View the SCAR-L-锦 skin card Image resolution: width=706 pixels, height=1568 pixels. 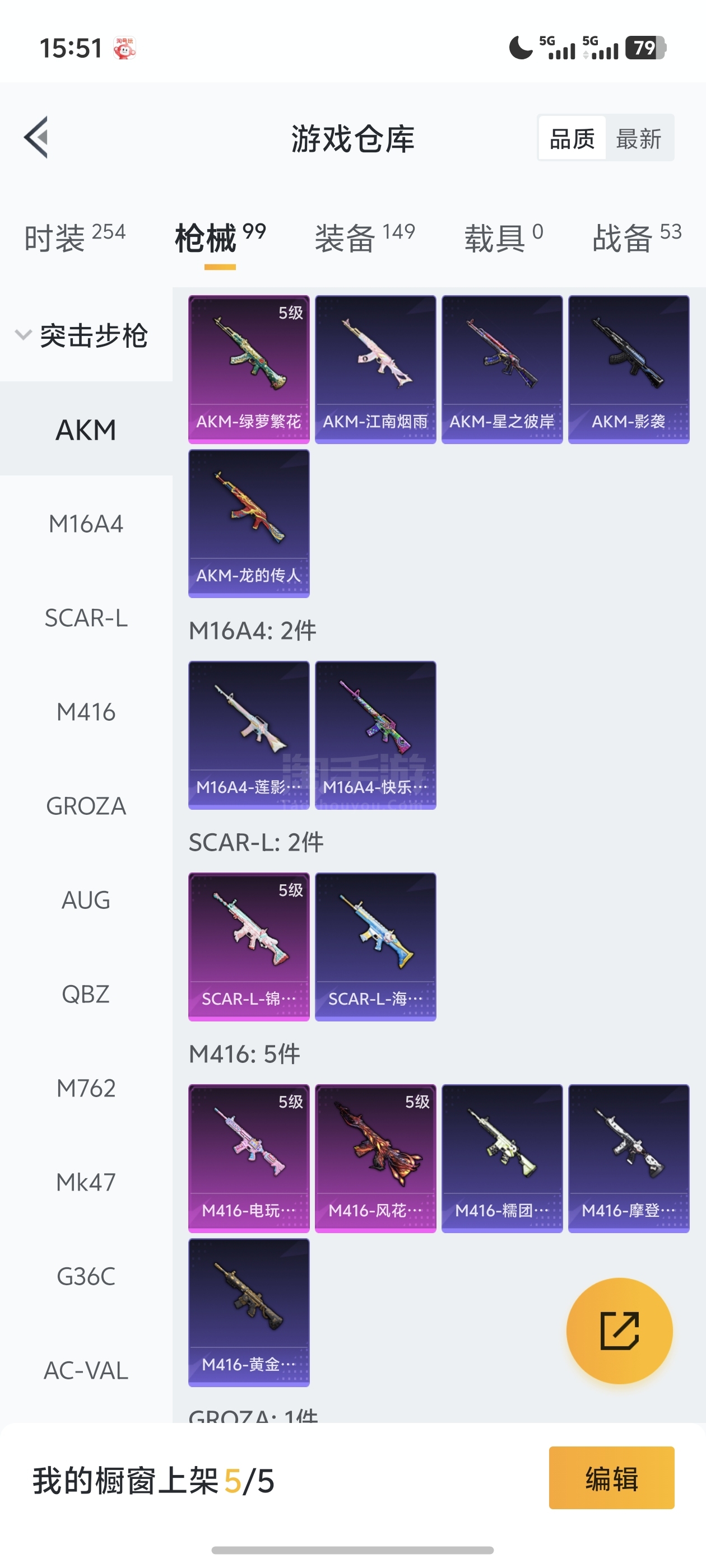coord(249,946)
